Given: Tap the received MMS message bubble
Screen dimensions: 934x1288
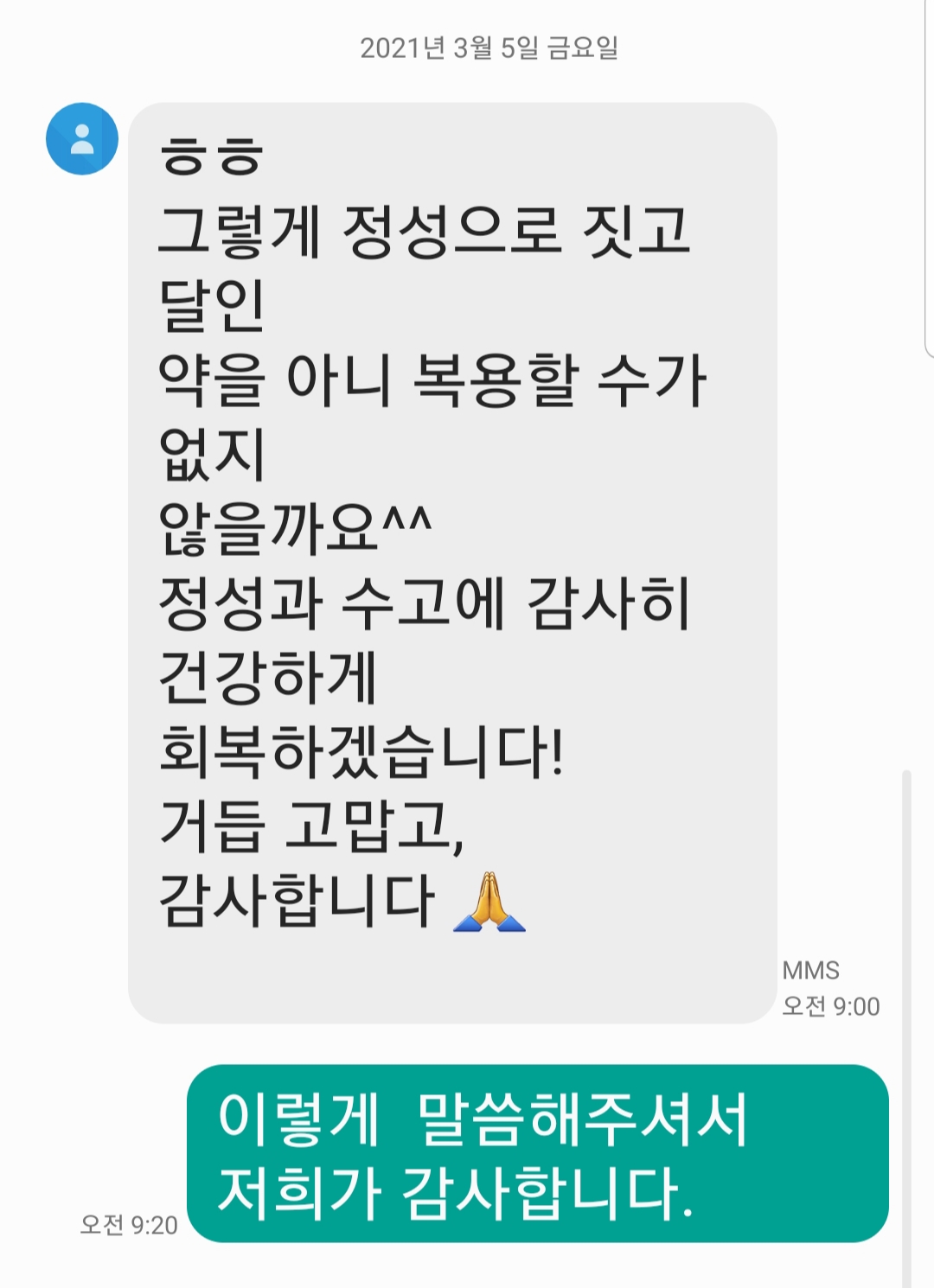Looking at the screenshot, I should point(452,562).
